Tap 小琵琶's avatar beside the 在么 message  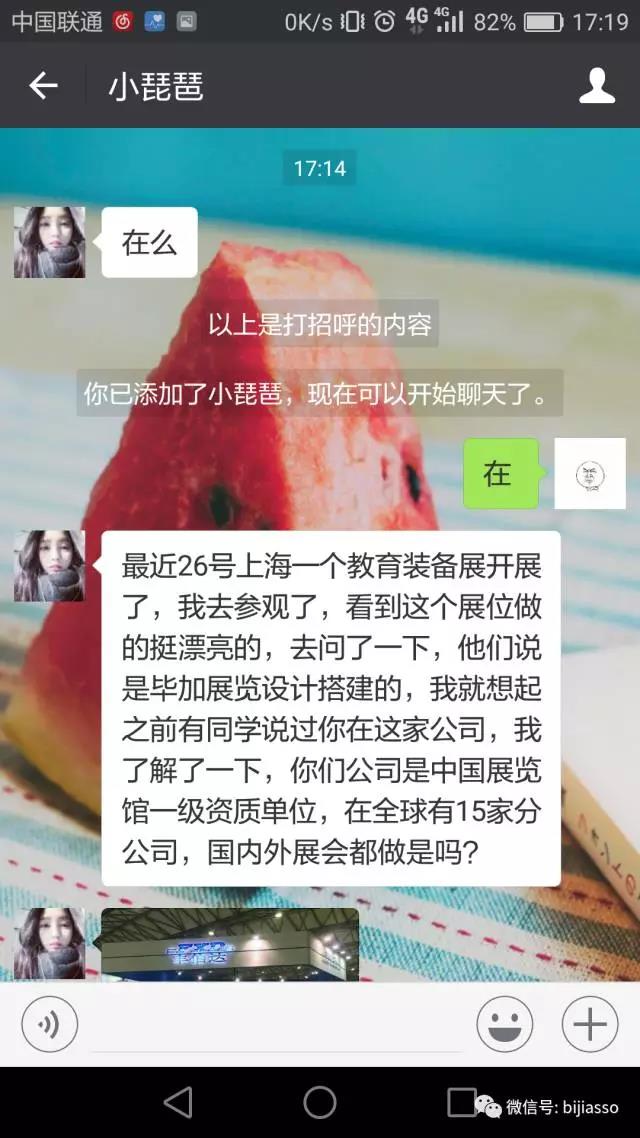coord(49,243)
